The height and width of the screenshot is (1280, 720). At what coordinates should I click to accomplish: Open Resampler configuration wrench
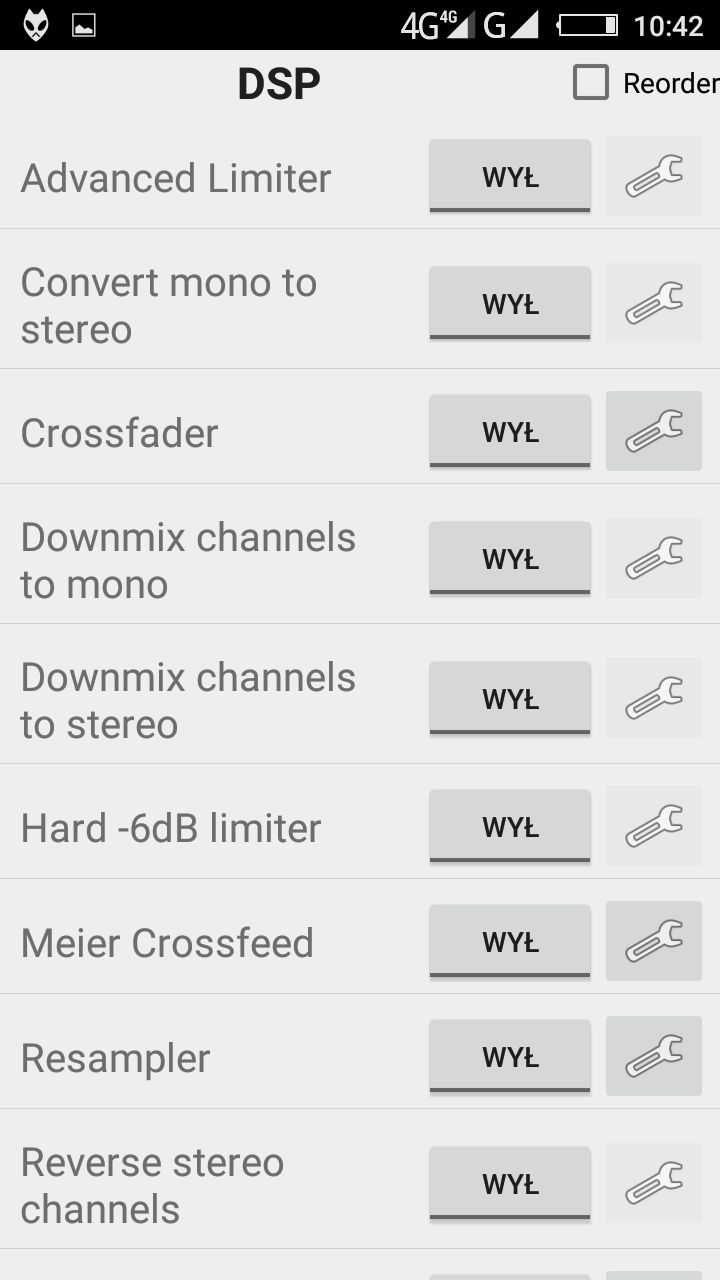[x=654, y=1057]
